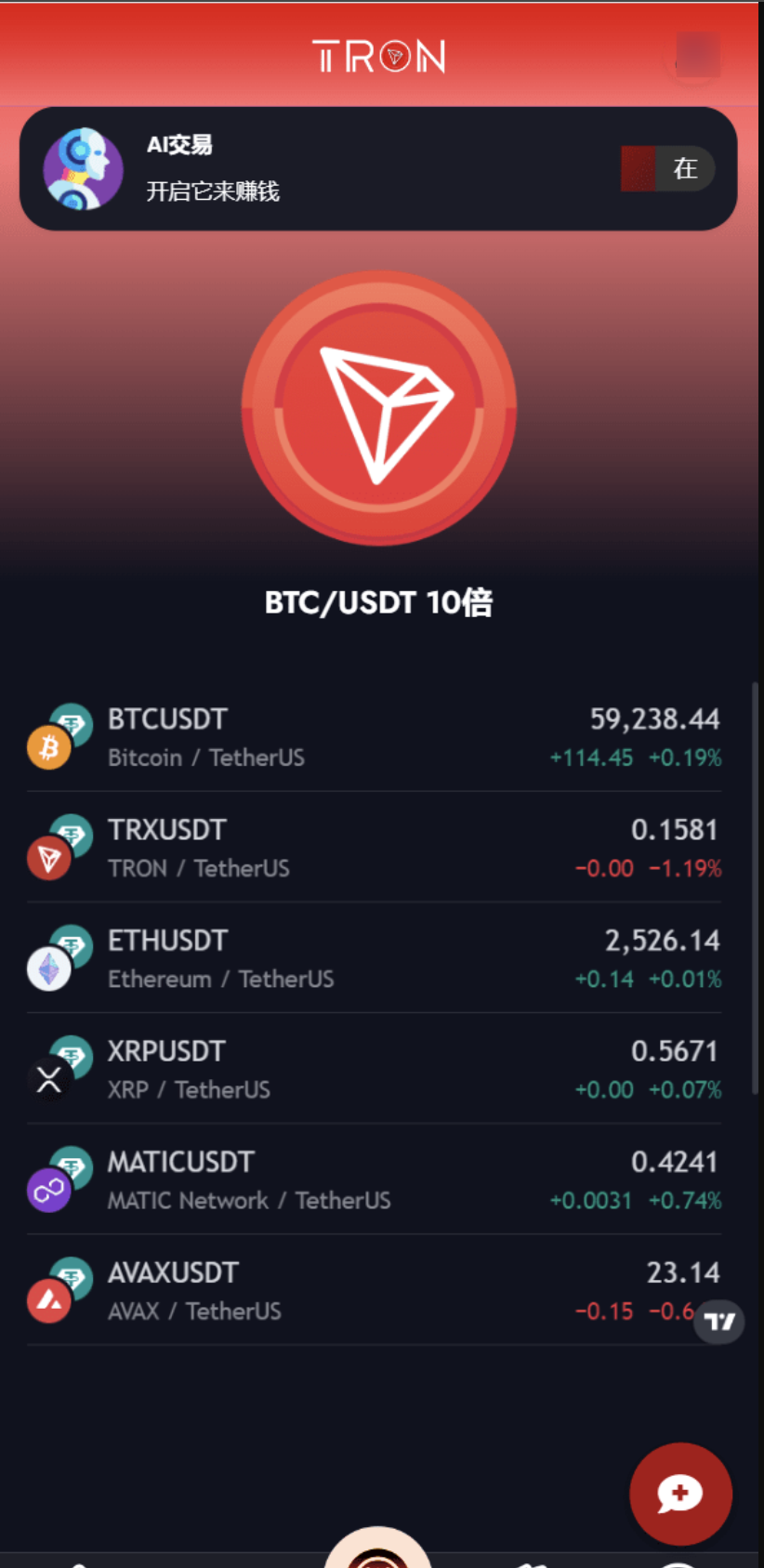764x1568 pixels.
Task: Open MATICUSDT MATIC Network row
Action: tap(374, 1179)
